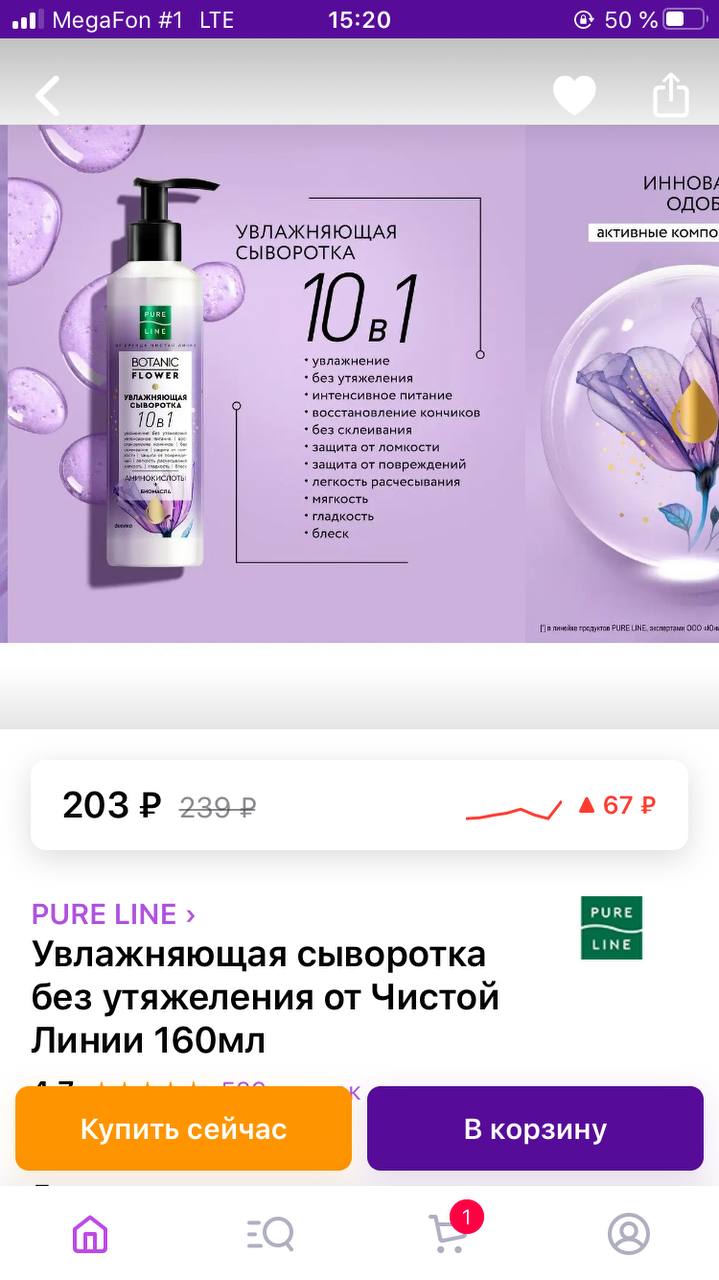Viewport: 719px width, 1280px height.
Task: Share this product
Action: 671,95
